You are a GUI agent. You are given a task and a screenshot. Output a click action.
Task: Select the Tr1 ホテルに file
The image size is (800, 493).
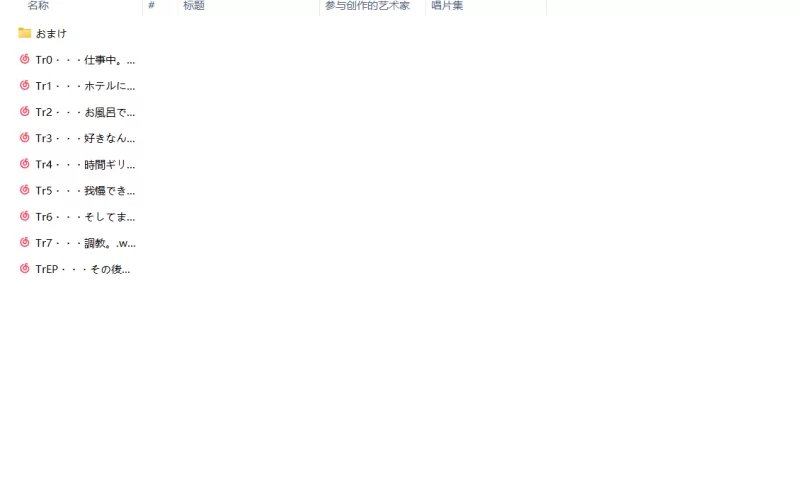tap(84, 86)
